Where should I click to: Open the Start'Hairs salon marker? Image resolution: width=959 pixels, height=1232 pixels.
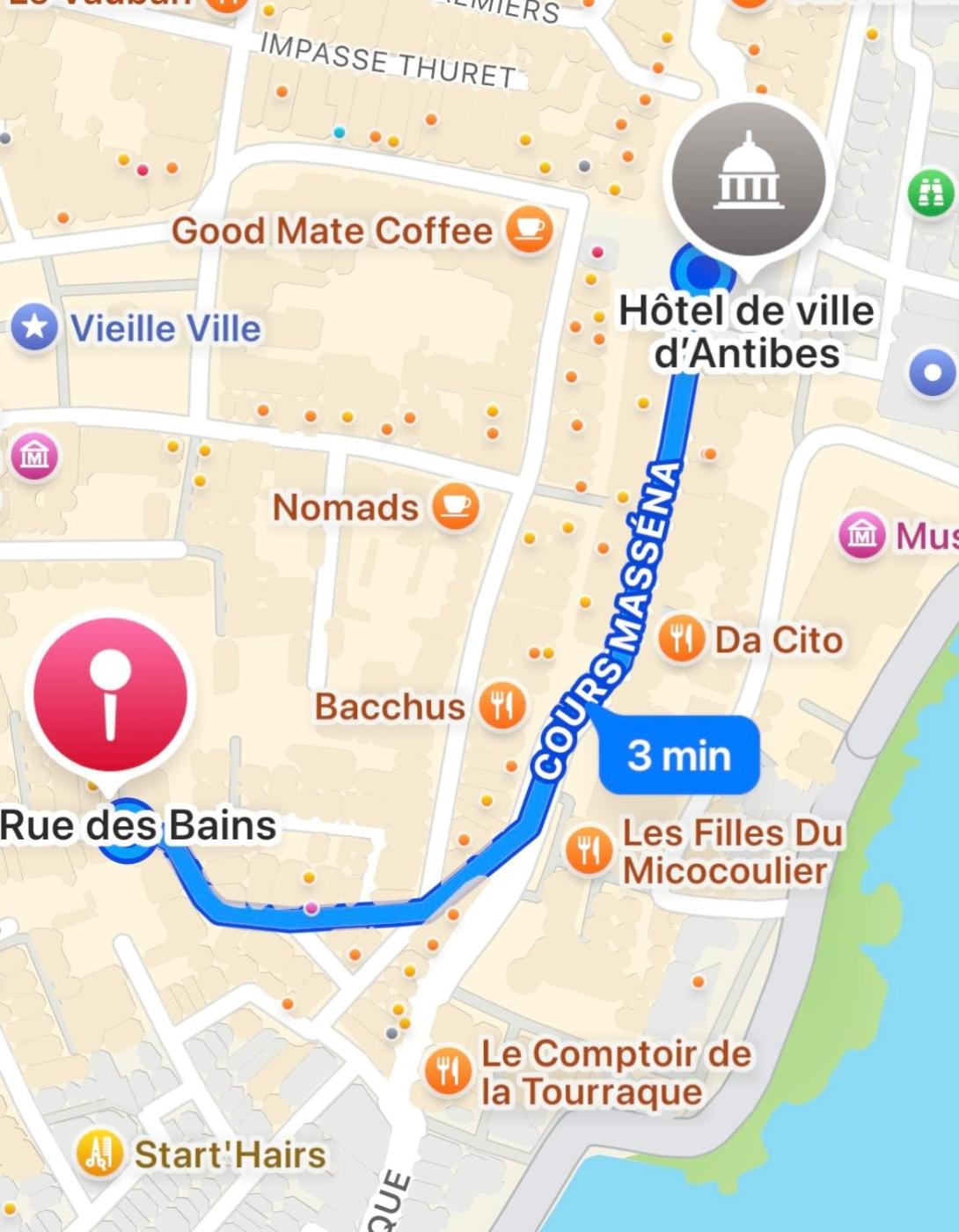[100, 1154]
